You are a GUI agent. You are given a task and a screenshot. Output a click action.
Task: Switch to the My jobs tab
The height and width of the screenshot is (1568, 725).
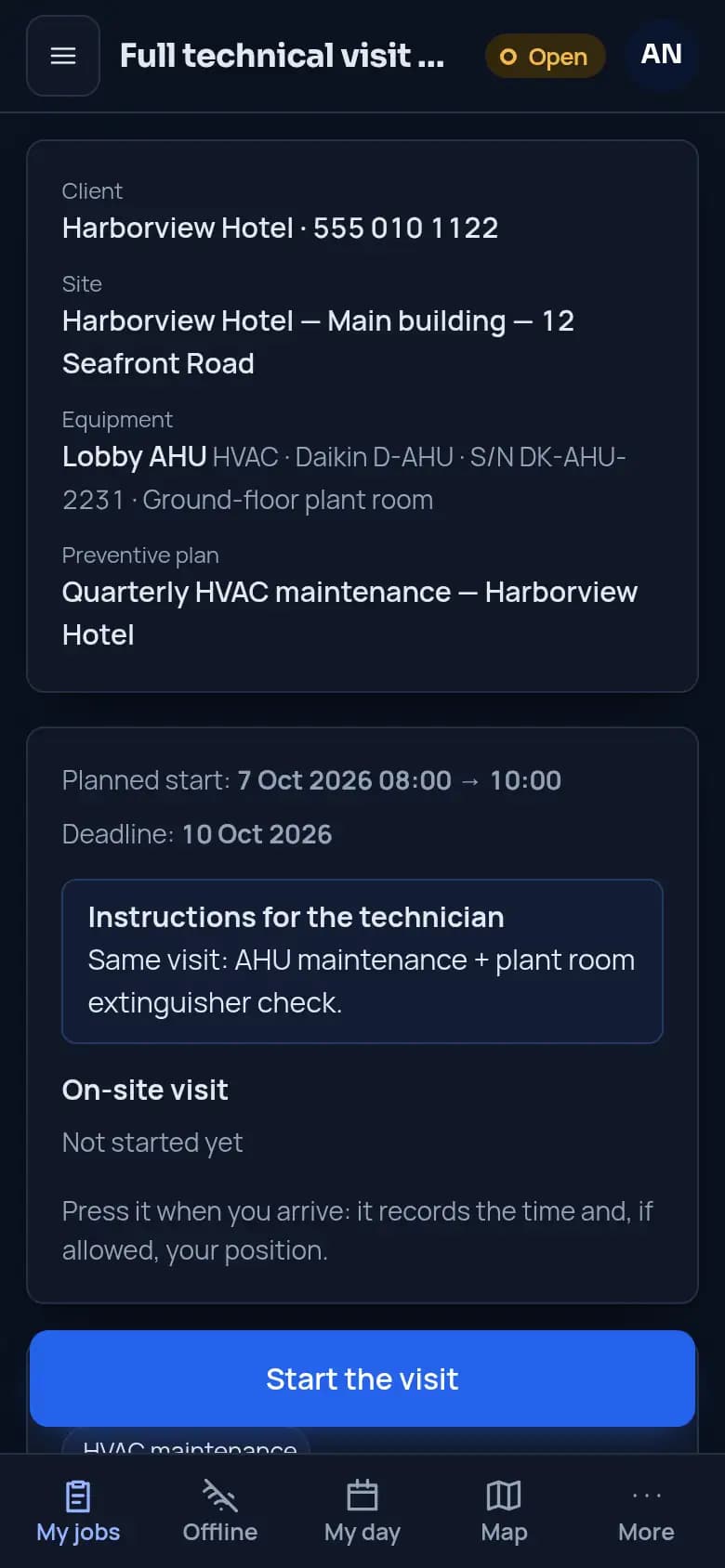click(x=78, y=1511)
